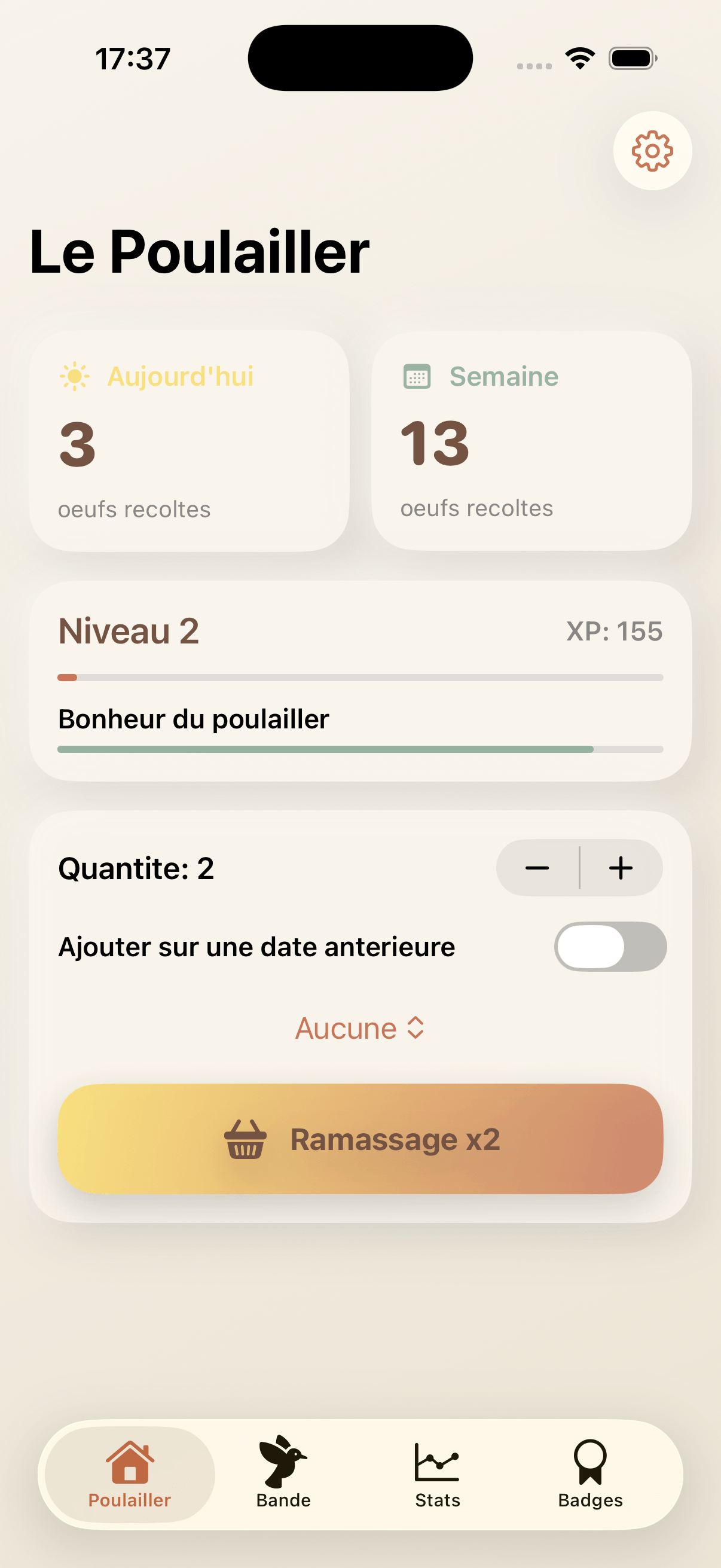Click the calendar icon next to Semaine
Screen dimensions: 721x1568
416,376
